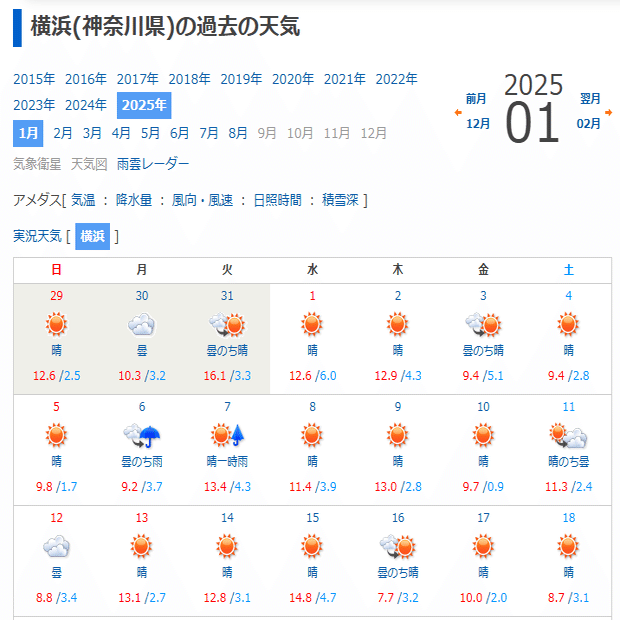Select 横浜 under 実況天気
The width and height of the screenshot is (620, 620).
click(92, 236)
